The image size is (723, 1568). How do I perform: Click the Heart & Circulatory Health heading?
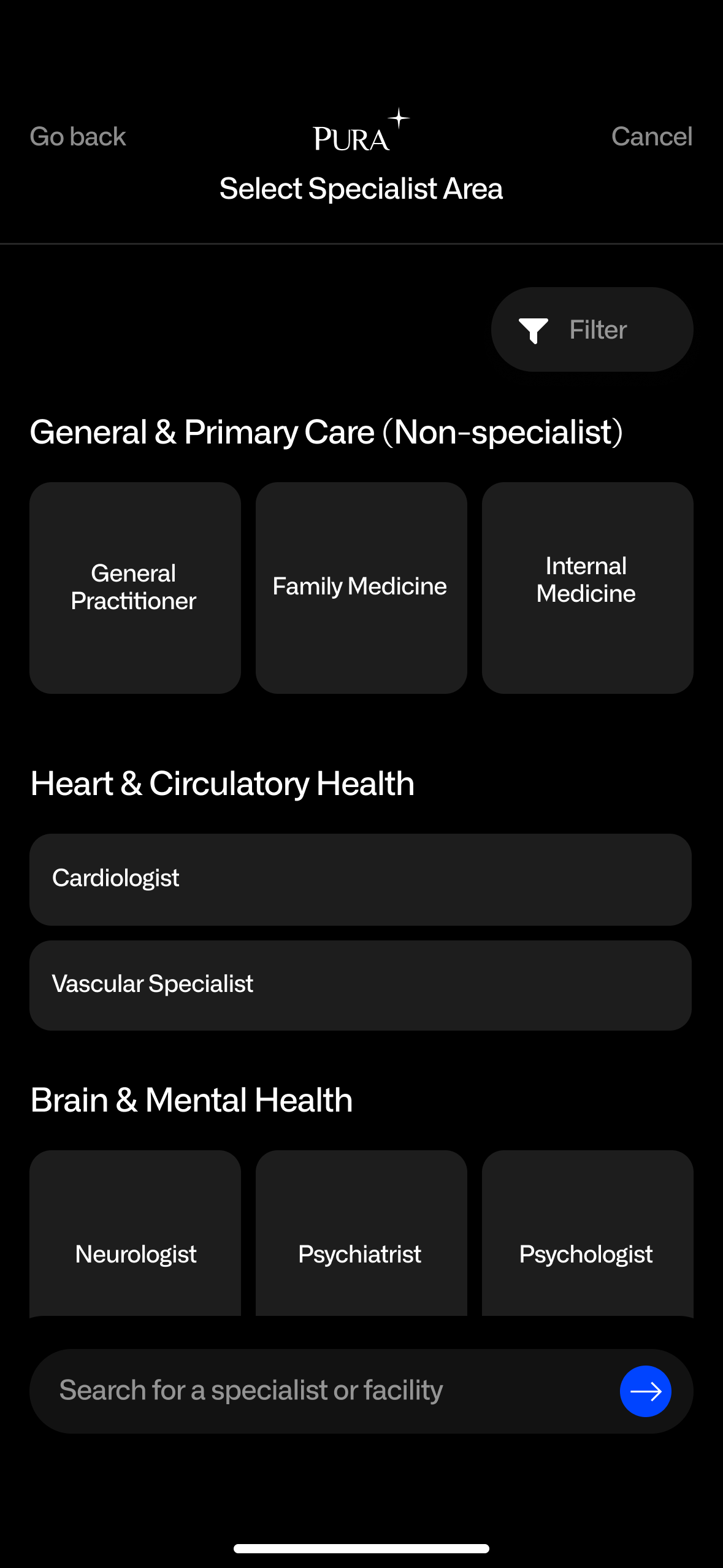223,783
